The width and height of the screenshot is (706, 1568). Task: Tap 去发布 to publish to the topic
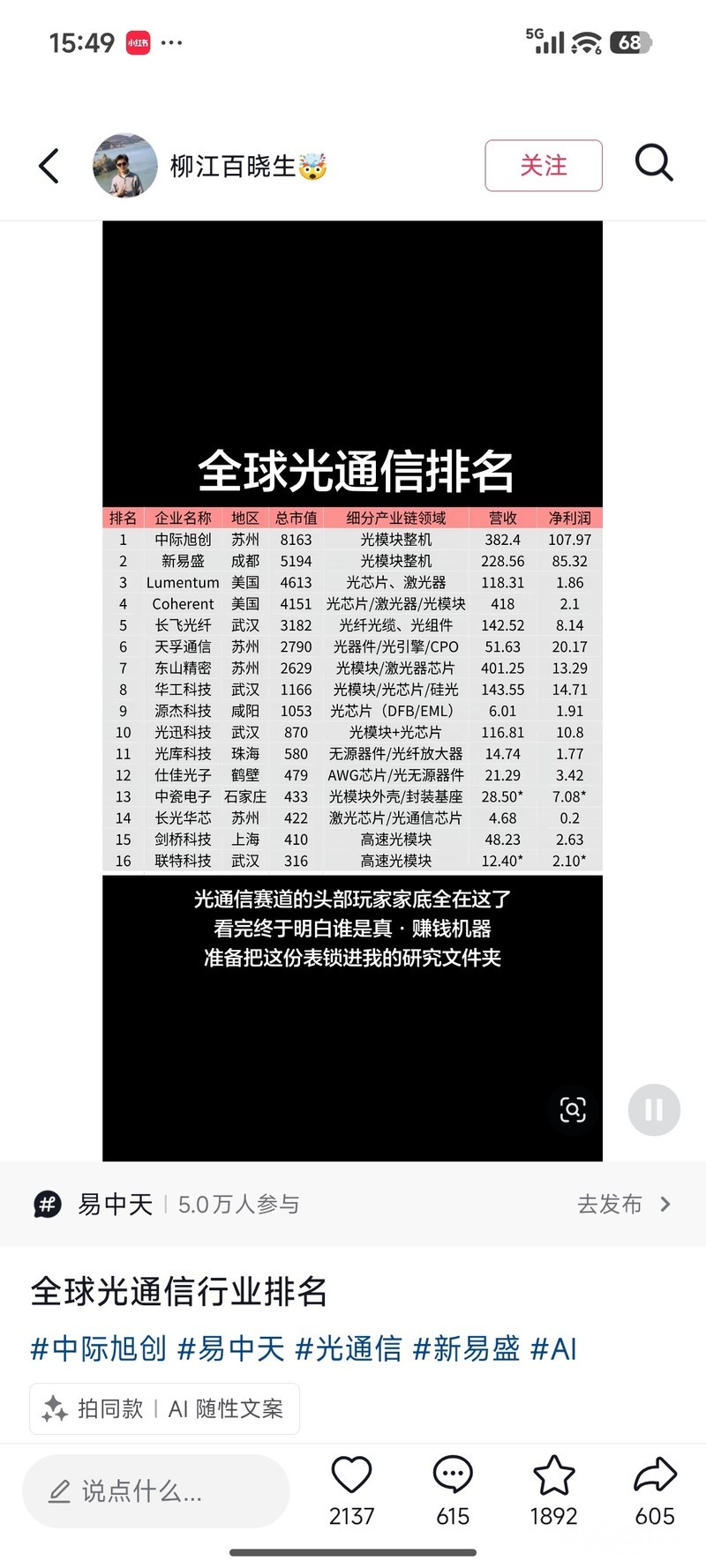click(624, 1204)
